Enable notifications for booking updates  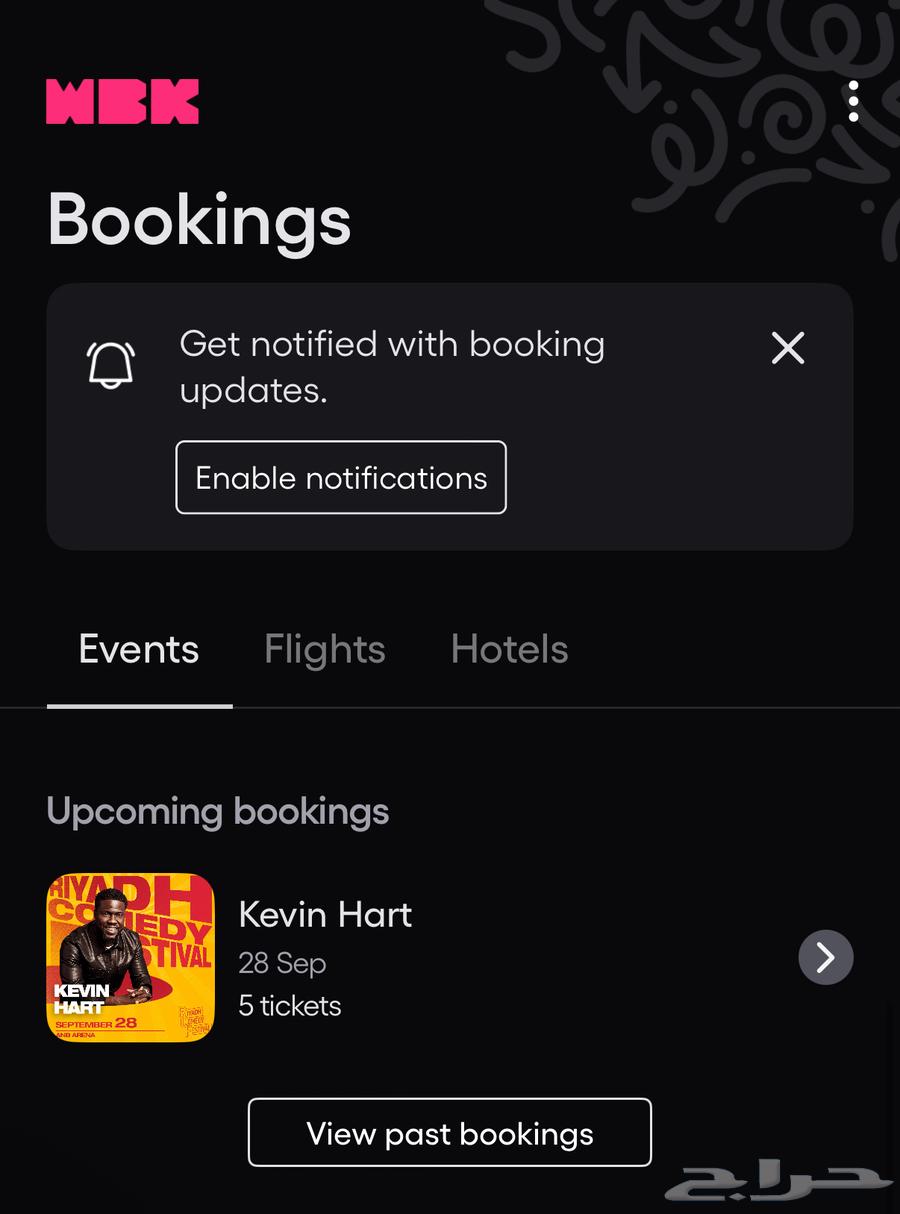click(341, 477)
